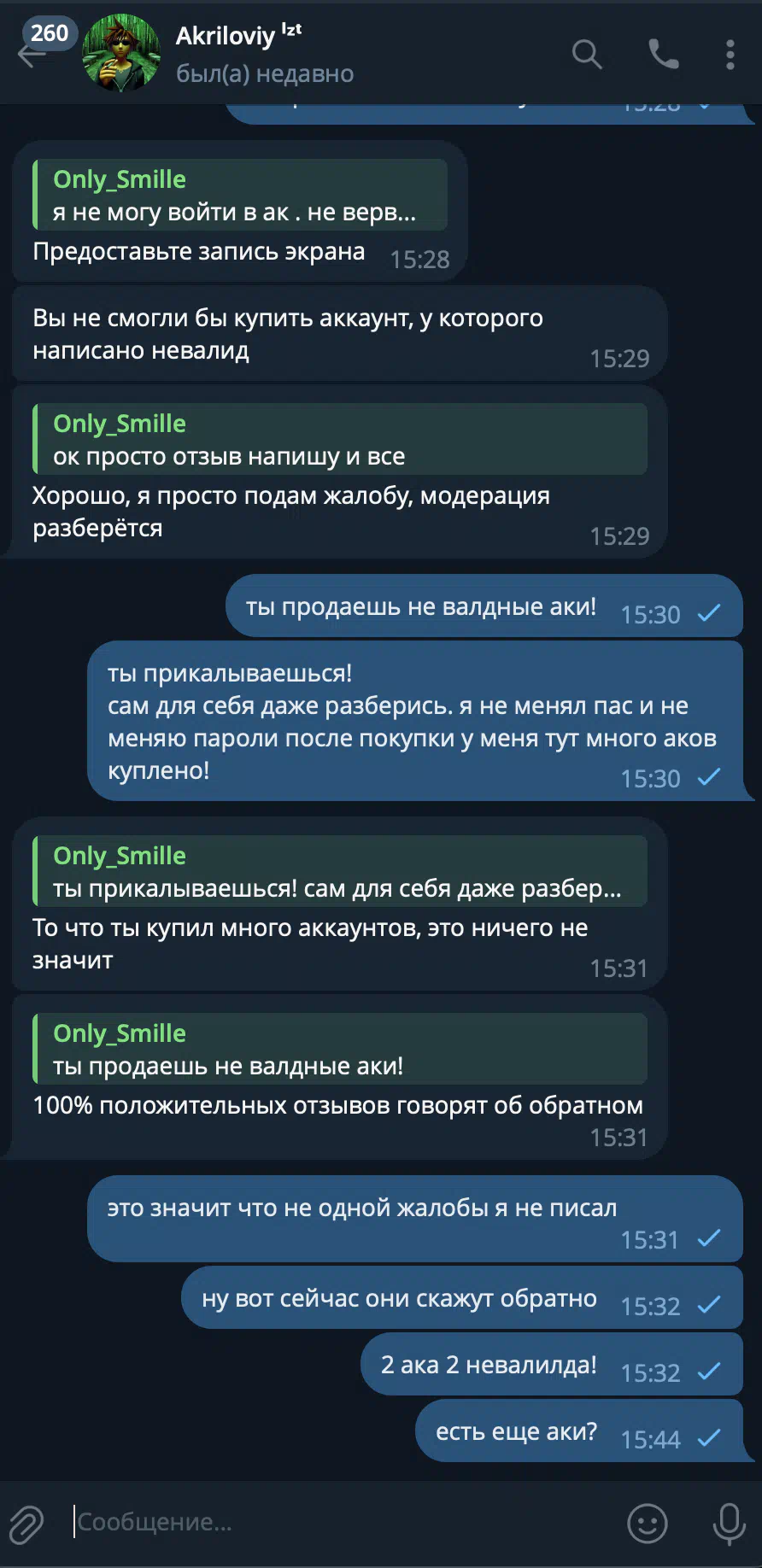Open Akriloviy's profile avatar
762x1568 pixels.
tap(120, 52)
